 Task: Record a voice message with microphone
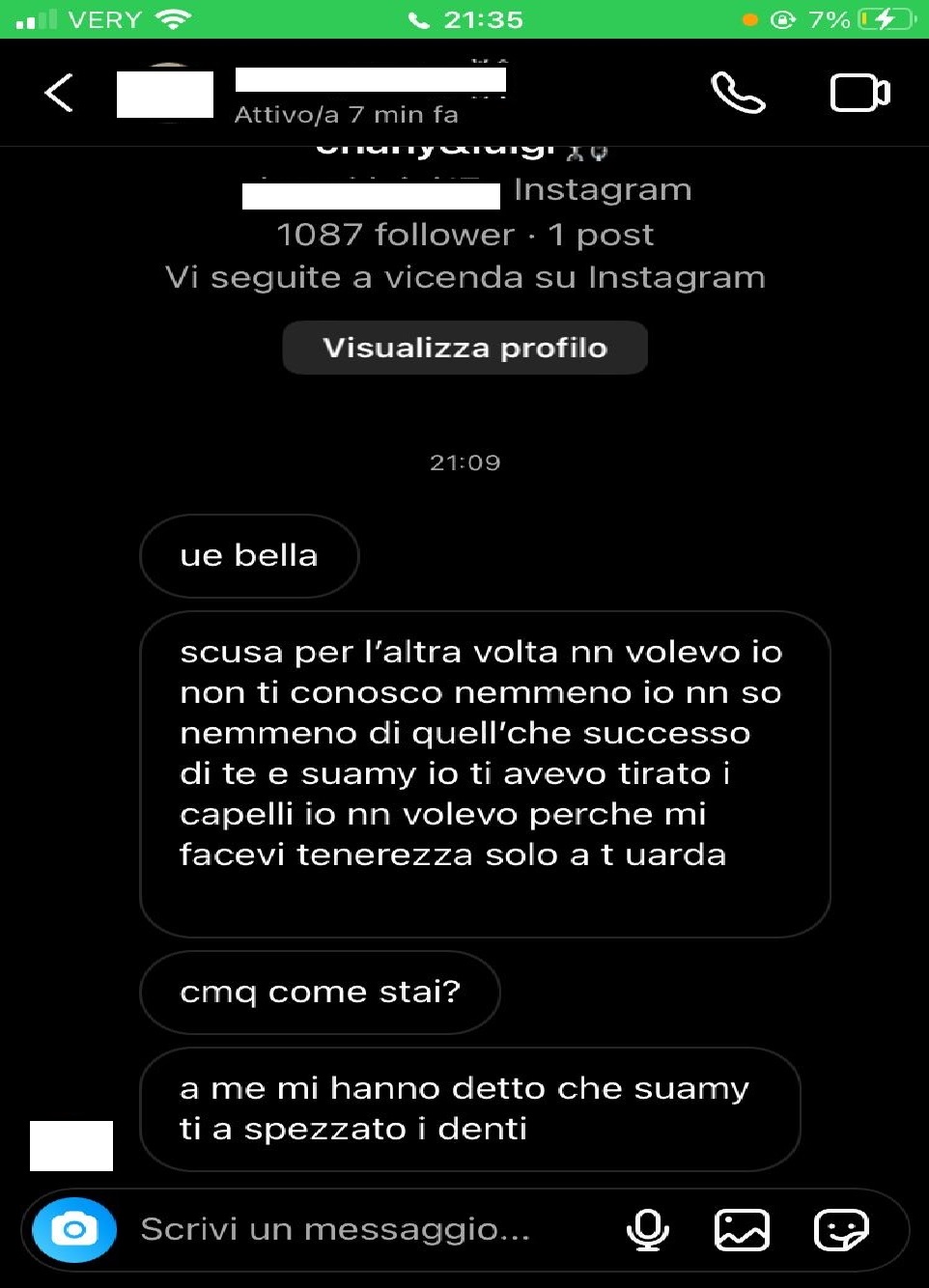pyautogui.click(x=647, y=1230)
